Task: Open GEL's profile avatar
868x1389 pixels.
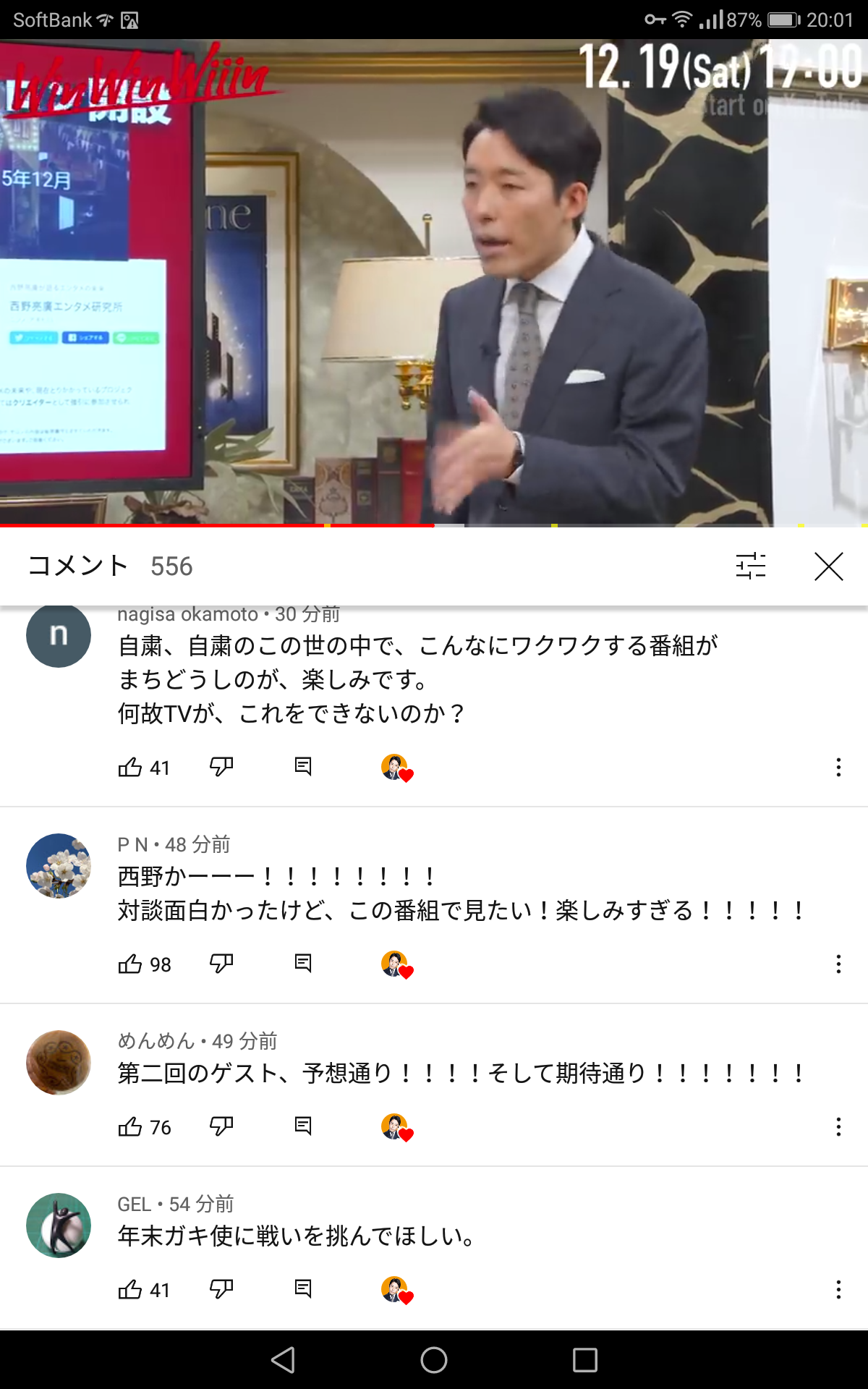Action: [59, 1226]
